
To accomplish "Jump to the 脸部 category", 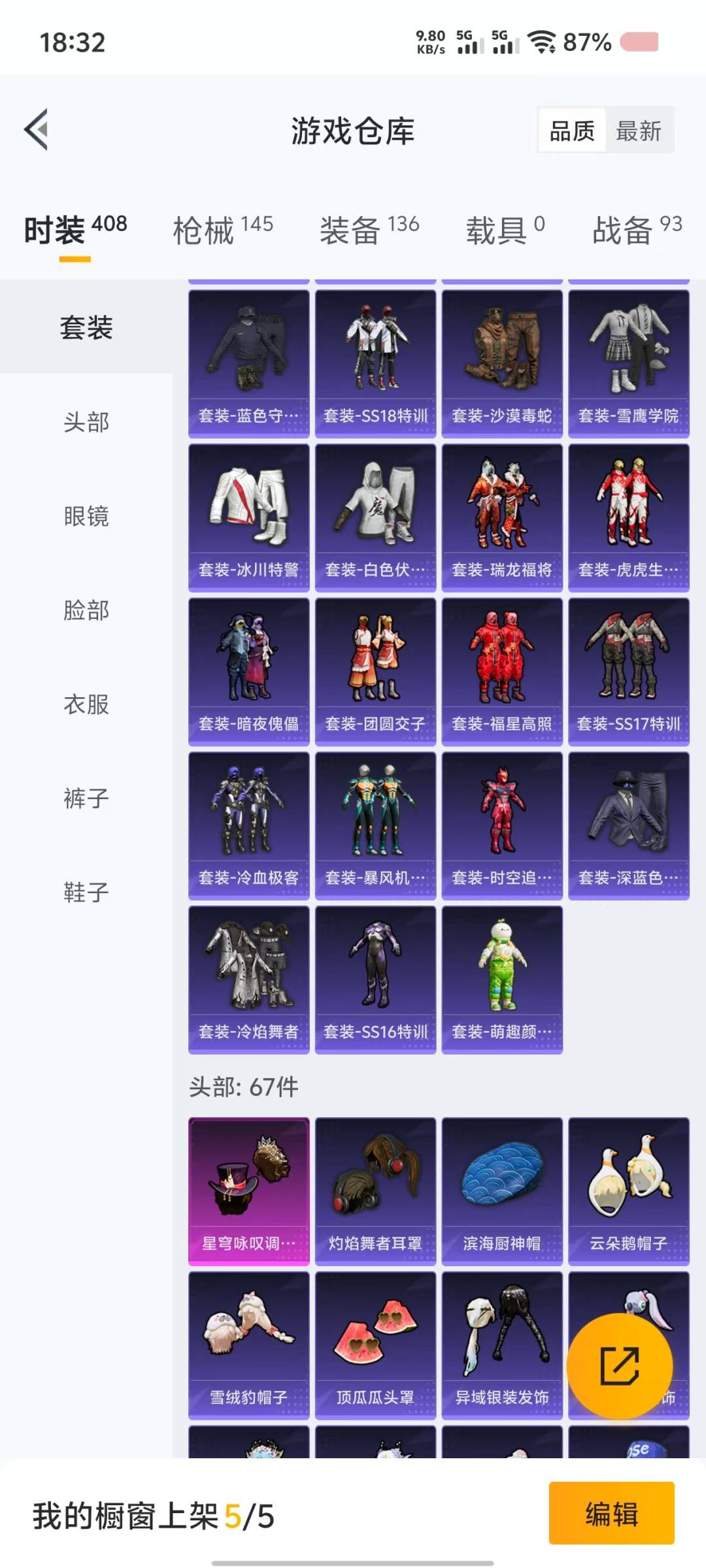I will [86, 610].
